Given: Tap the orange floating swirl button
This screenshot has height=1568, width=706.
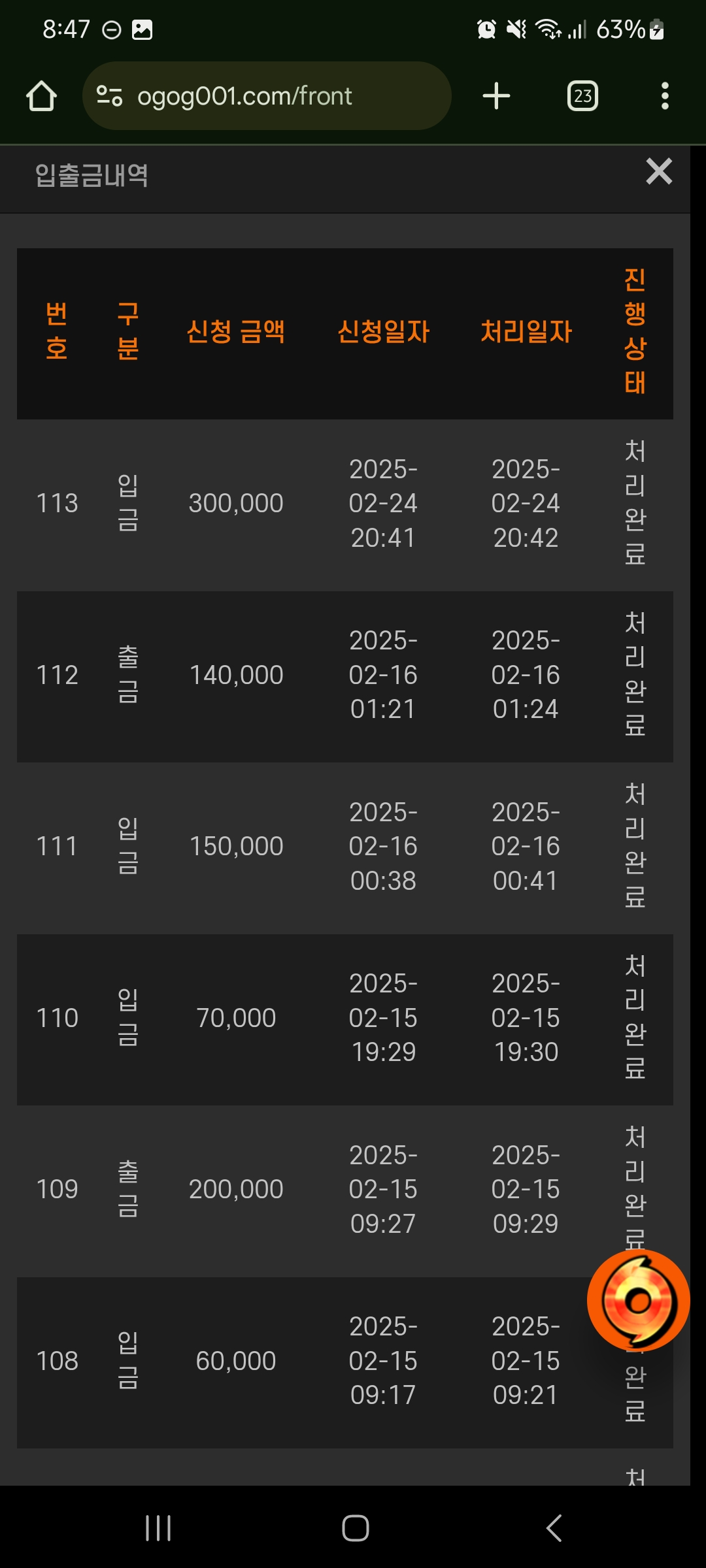Looking at the screenshot, I should [639, 1300].
